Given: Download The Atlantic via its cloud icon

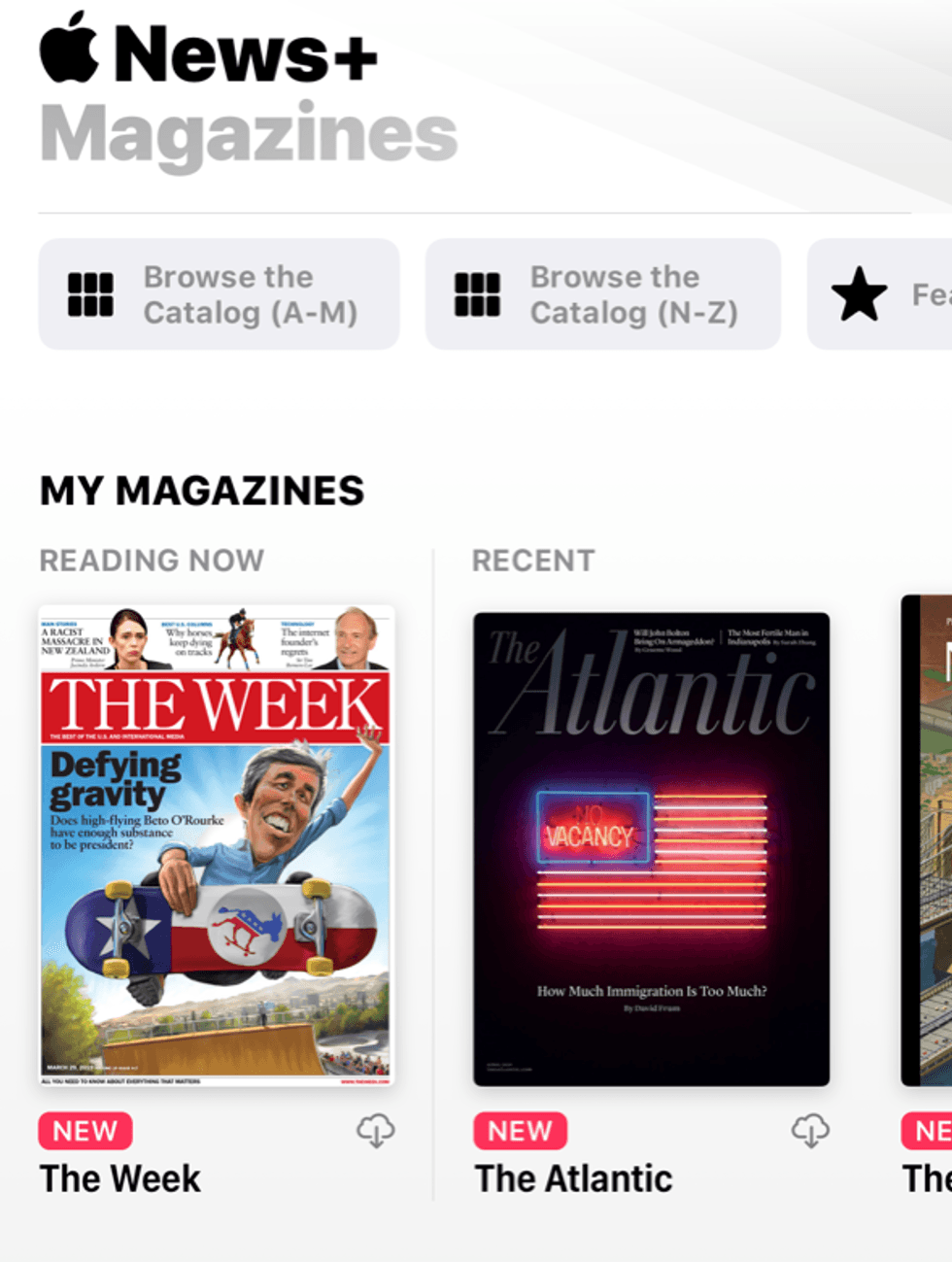Looking at the screenshot, I should tap(812, 1130).
